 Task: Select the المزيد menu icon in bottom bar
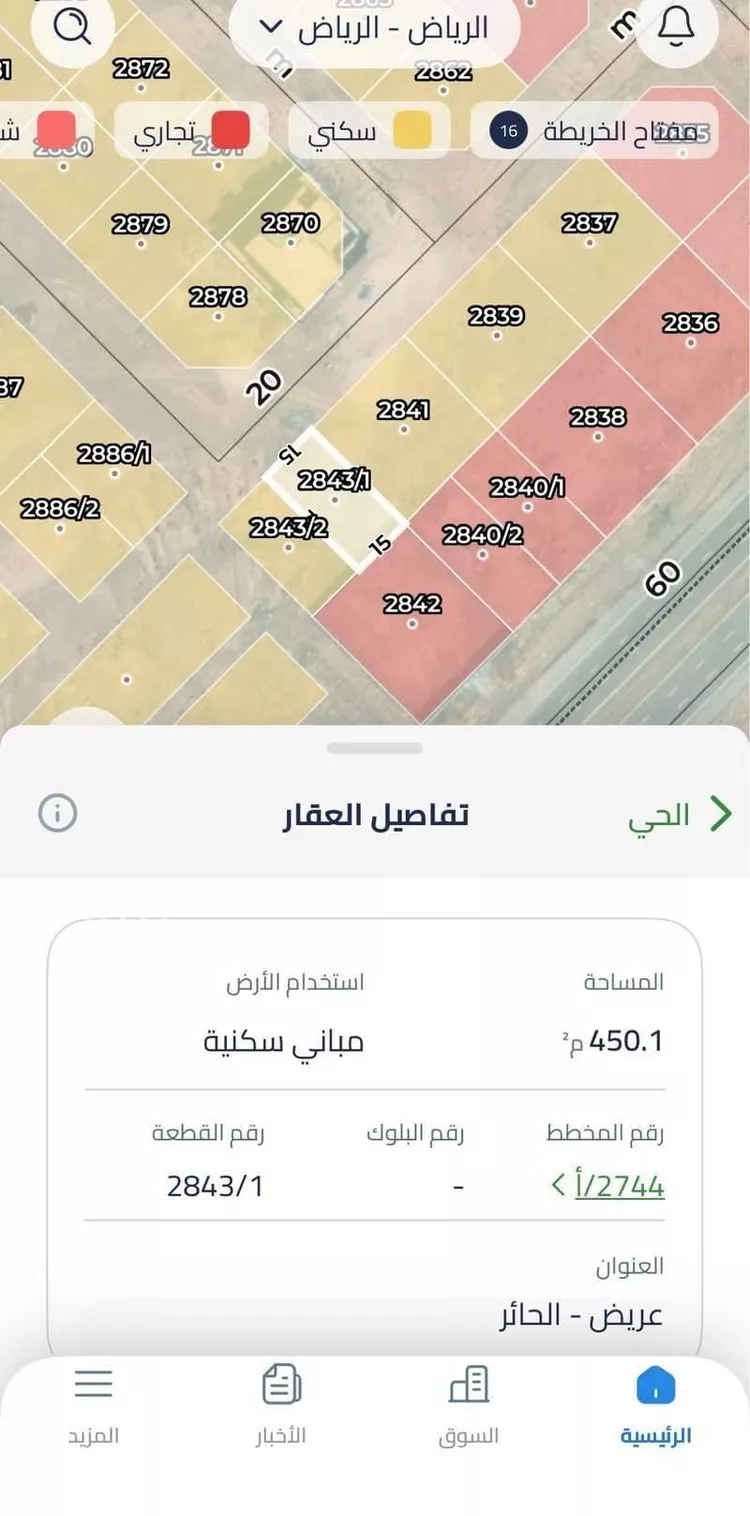(x=93, y=1383)
